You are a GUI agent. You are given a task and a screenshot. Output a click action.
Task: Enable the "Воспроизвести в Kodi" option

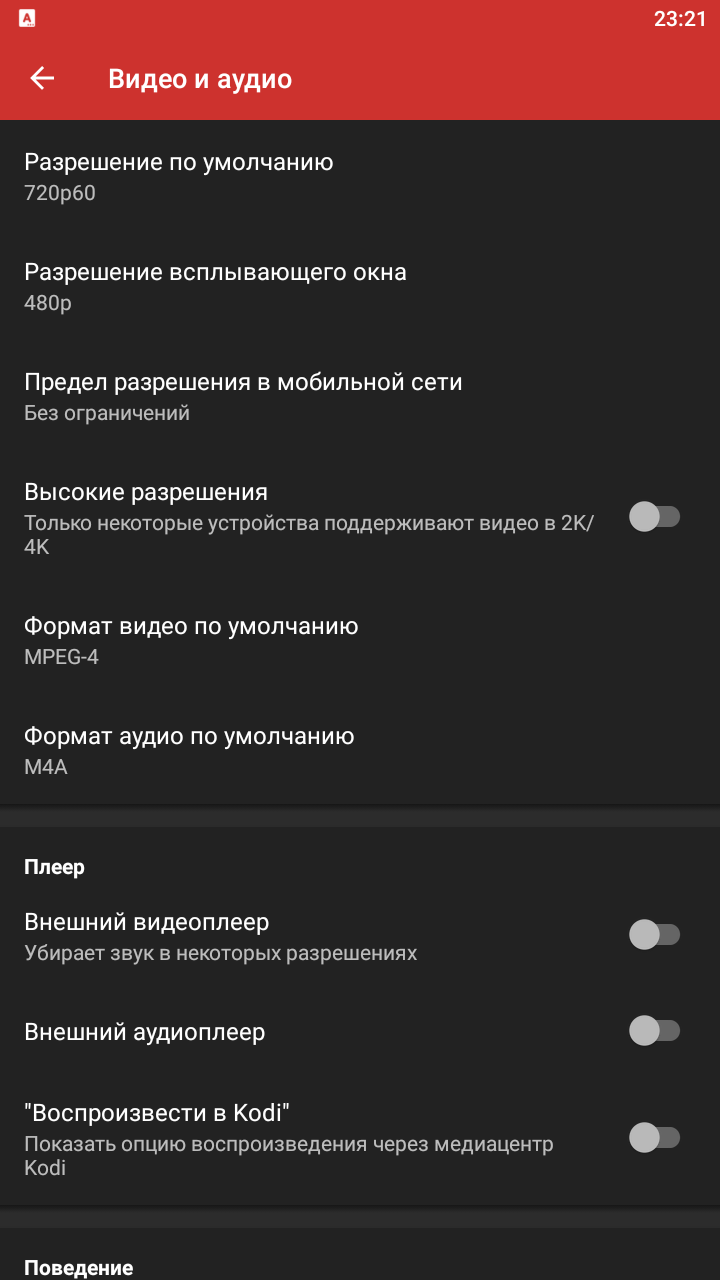click(654, 1138)
